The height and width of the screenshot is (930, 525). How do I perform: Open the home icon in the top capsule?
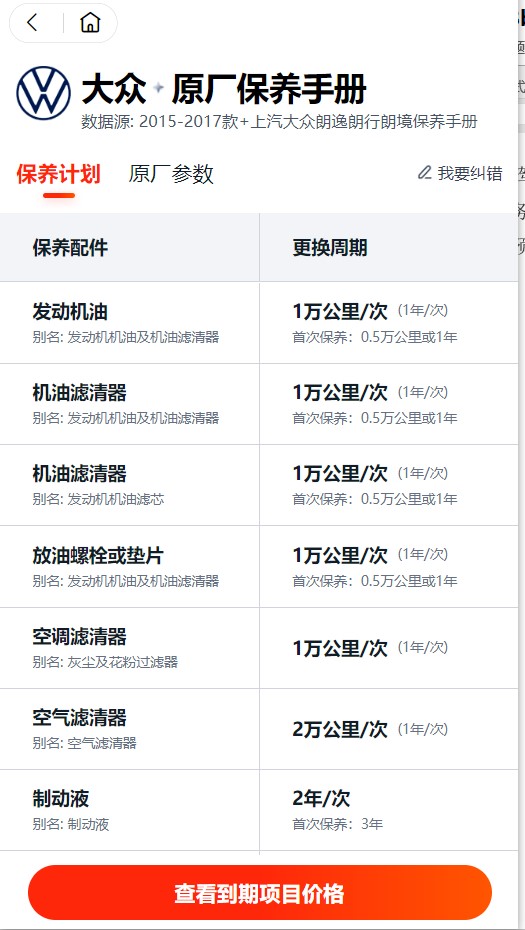(x=90, y=23)
